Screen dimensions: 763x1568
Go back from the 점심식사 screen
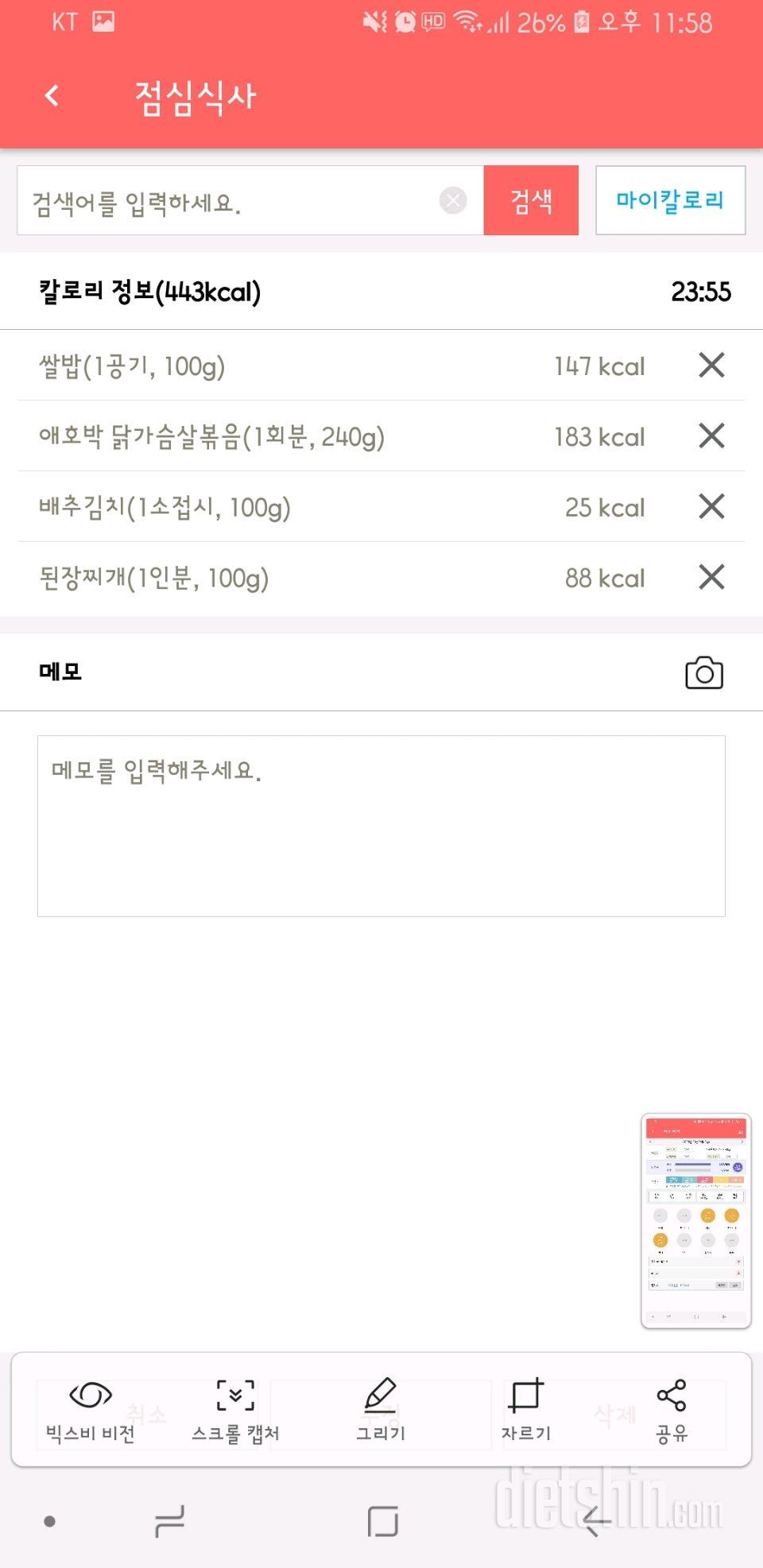tap(52, 96)
